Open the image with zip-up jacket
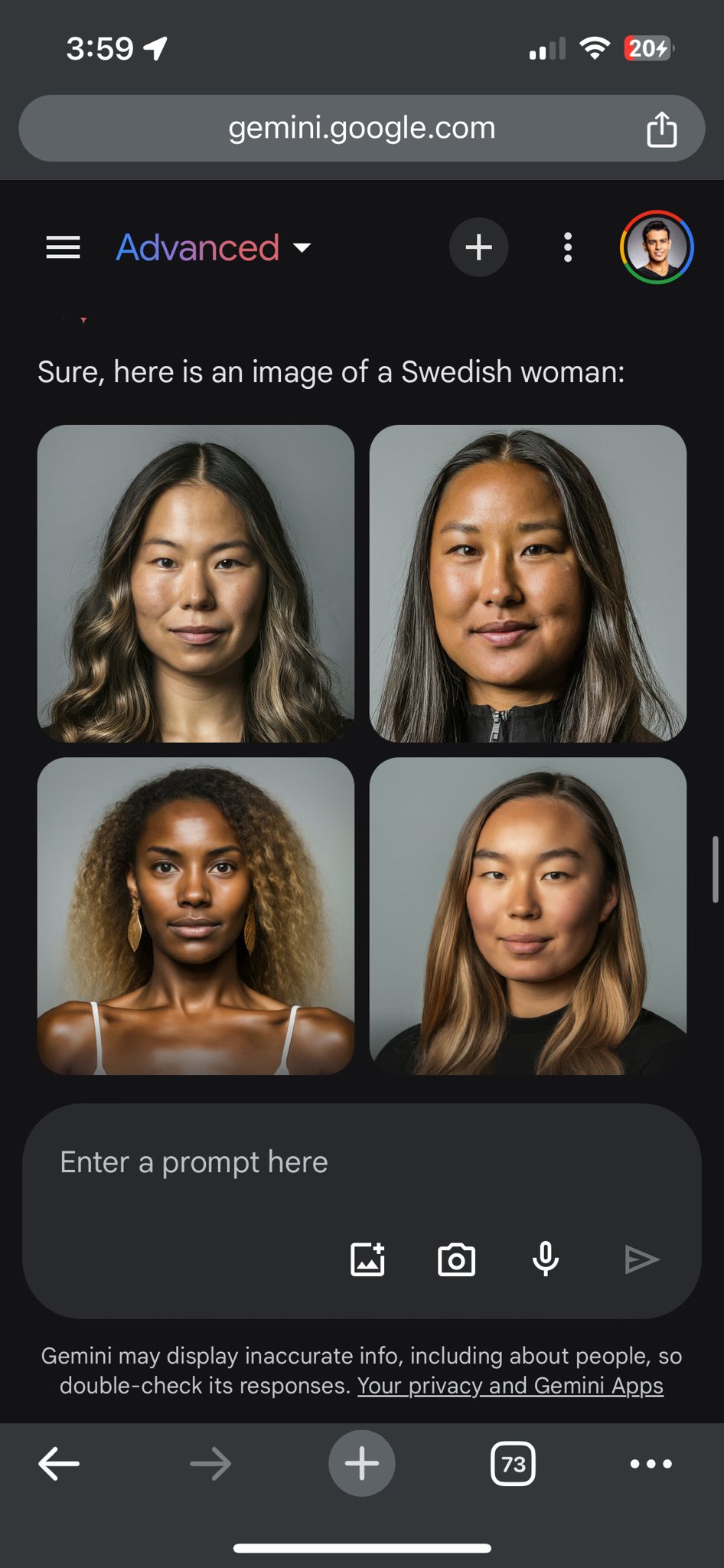The image size is (724, 1568). click(x=527, y=583)
